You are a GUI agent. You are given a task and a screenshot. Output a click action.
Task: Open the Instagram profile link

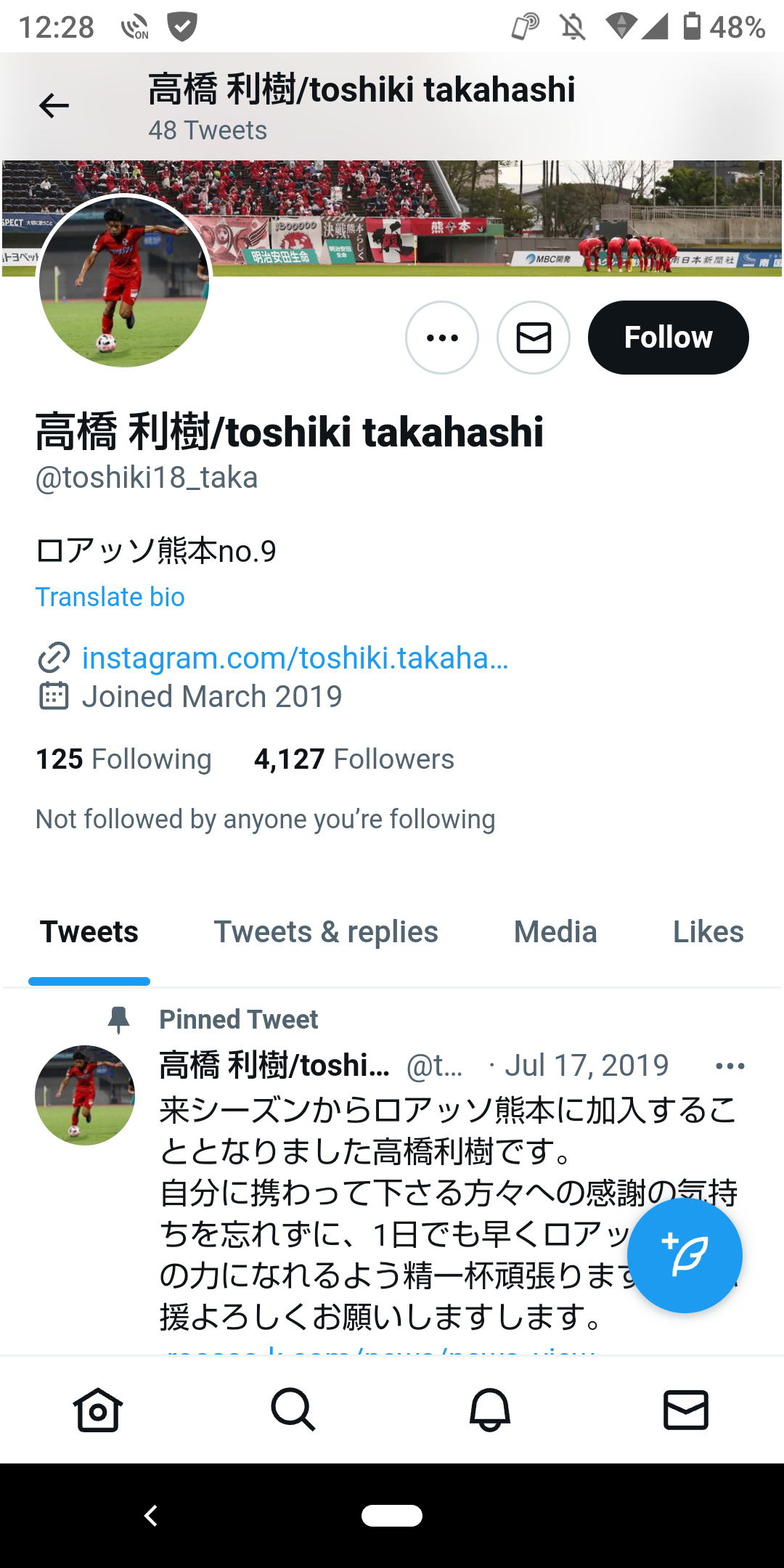click(x=295, y=658)
